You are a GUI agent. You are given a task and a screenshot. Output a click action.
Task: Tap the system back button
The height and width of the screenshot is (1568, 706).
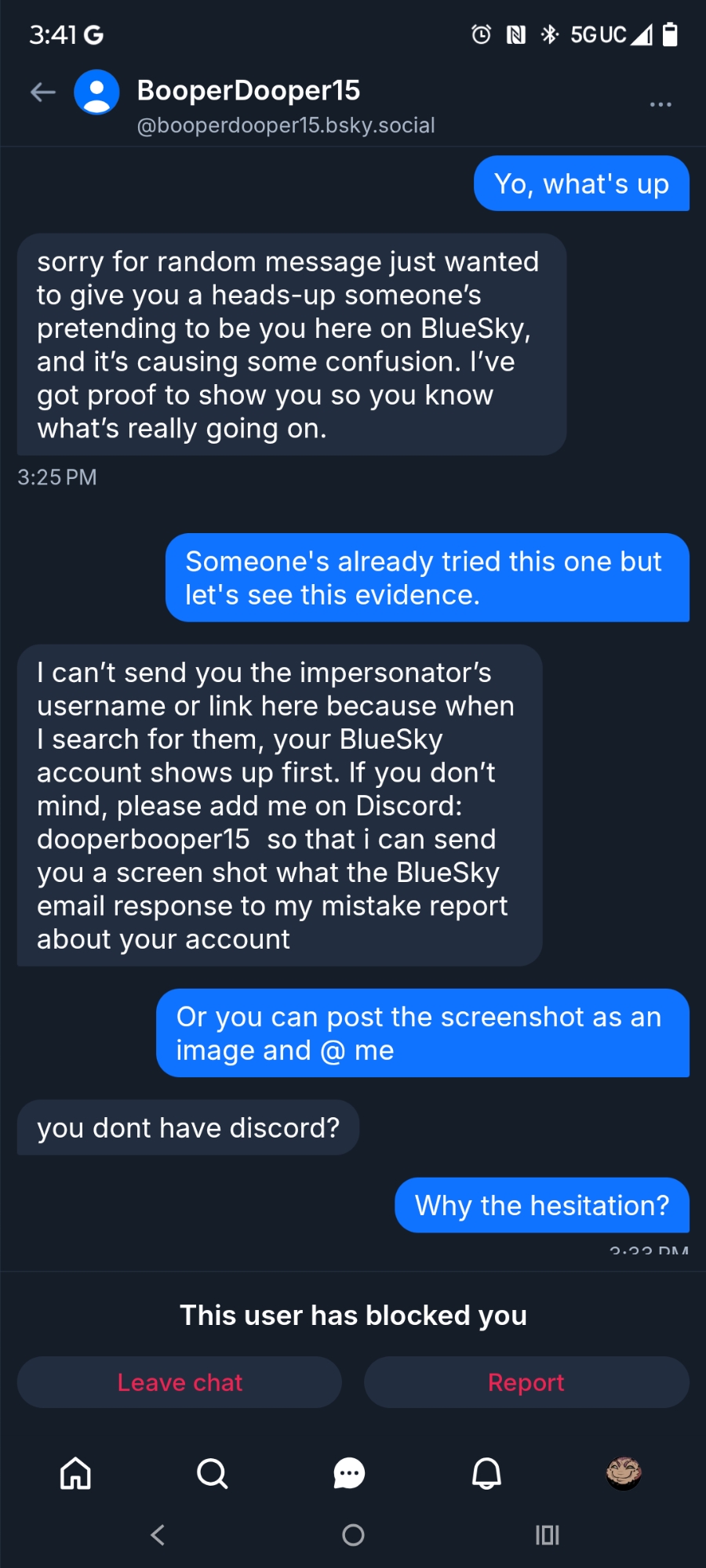(158, 1534)
